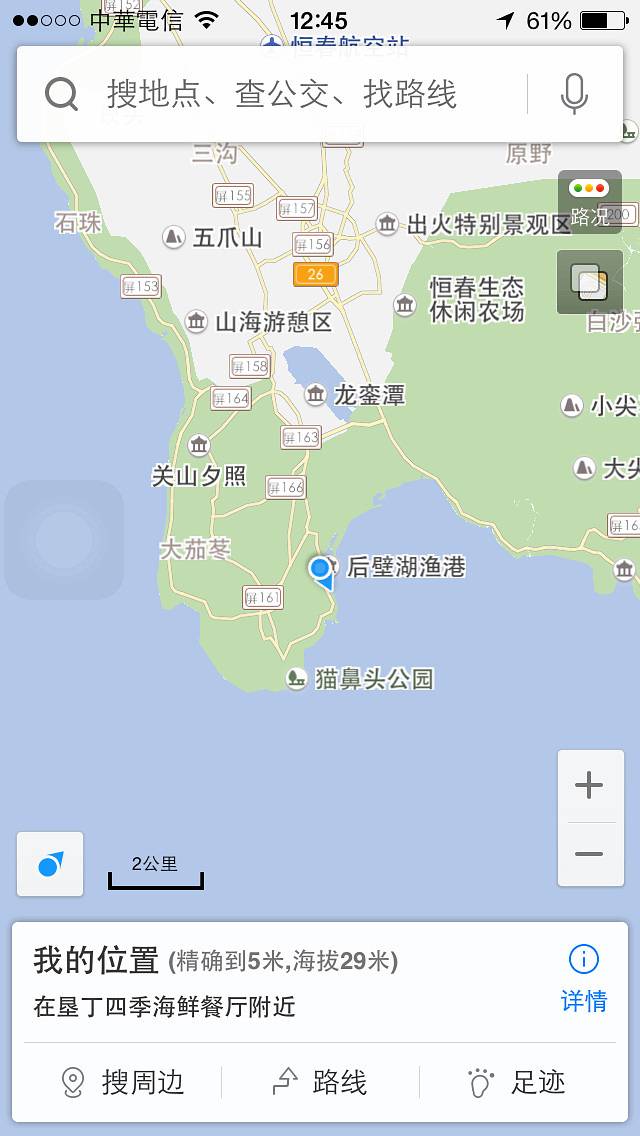Tap the search field for places and routes

point(280,95)
